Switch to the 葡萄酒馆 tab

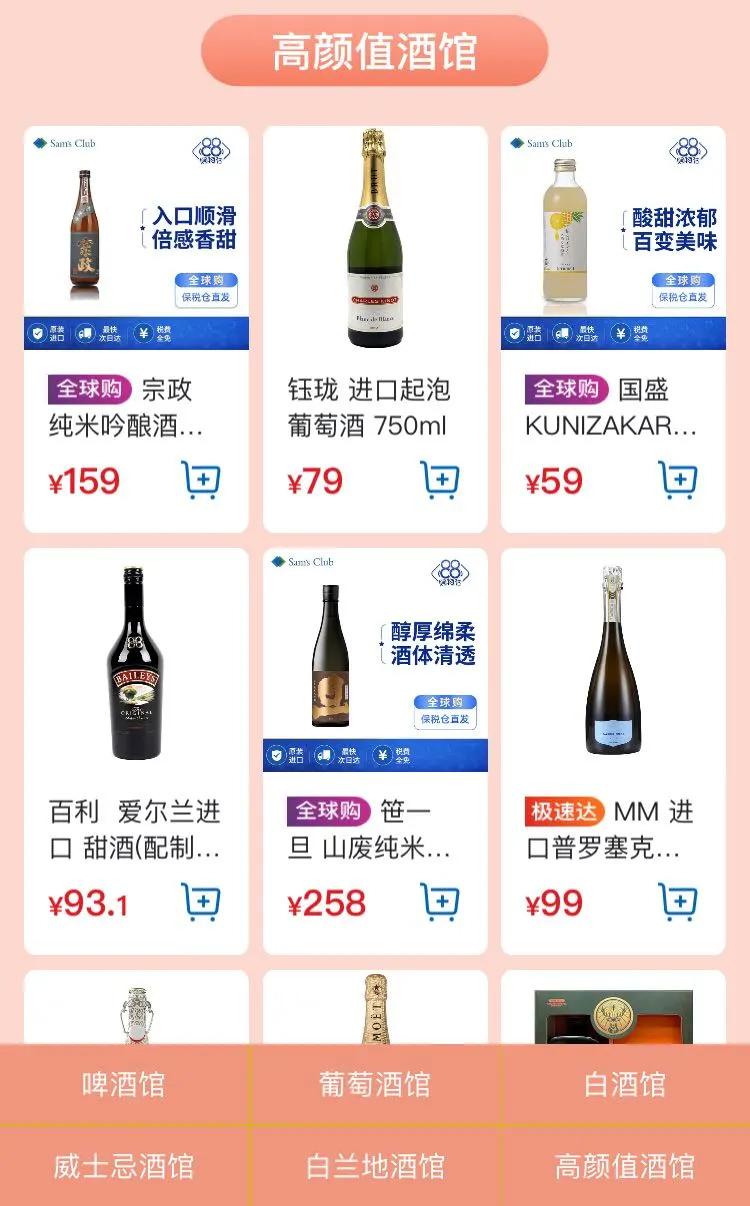click(374, 1085)
